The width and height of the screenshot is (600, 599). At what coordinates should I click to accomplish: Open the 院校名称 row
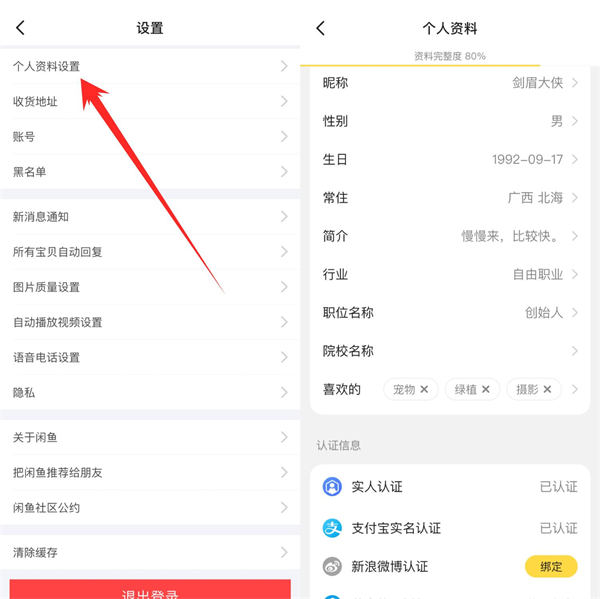(450, 351)
